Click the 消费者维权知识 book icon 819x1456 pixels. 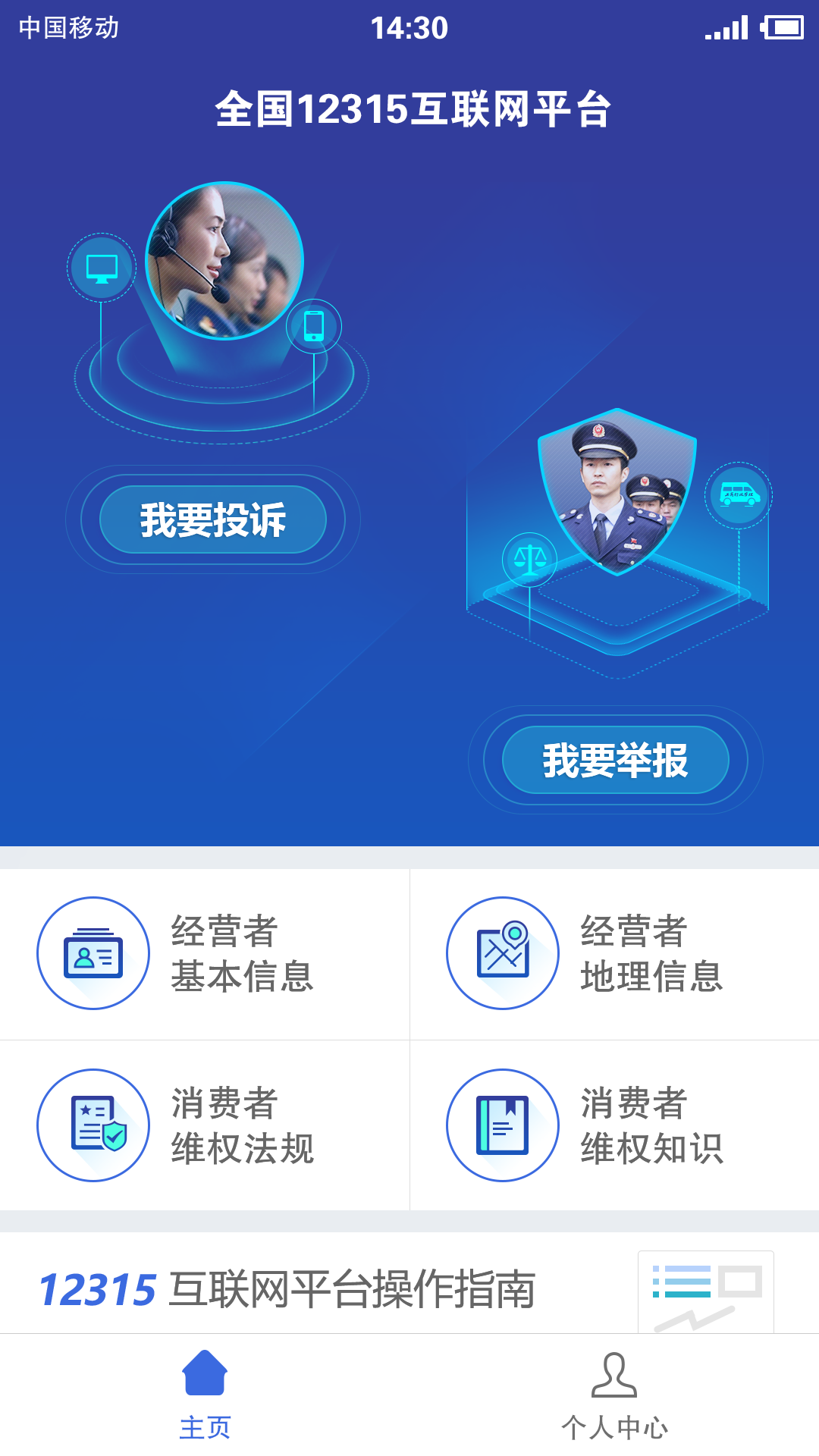[503, 1125]
